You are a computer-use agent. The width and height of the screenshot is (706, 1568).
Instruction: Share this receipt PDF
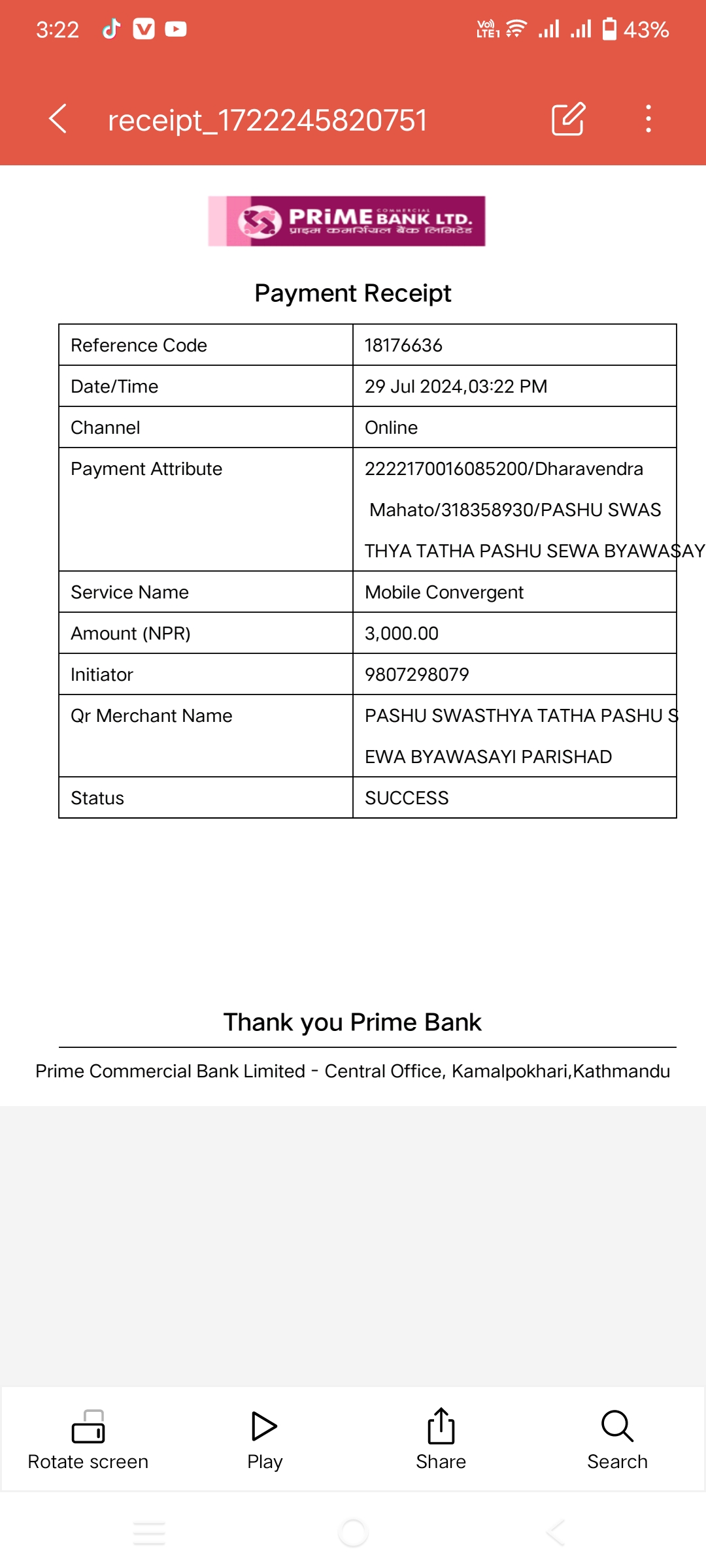coord(441,1440)
